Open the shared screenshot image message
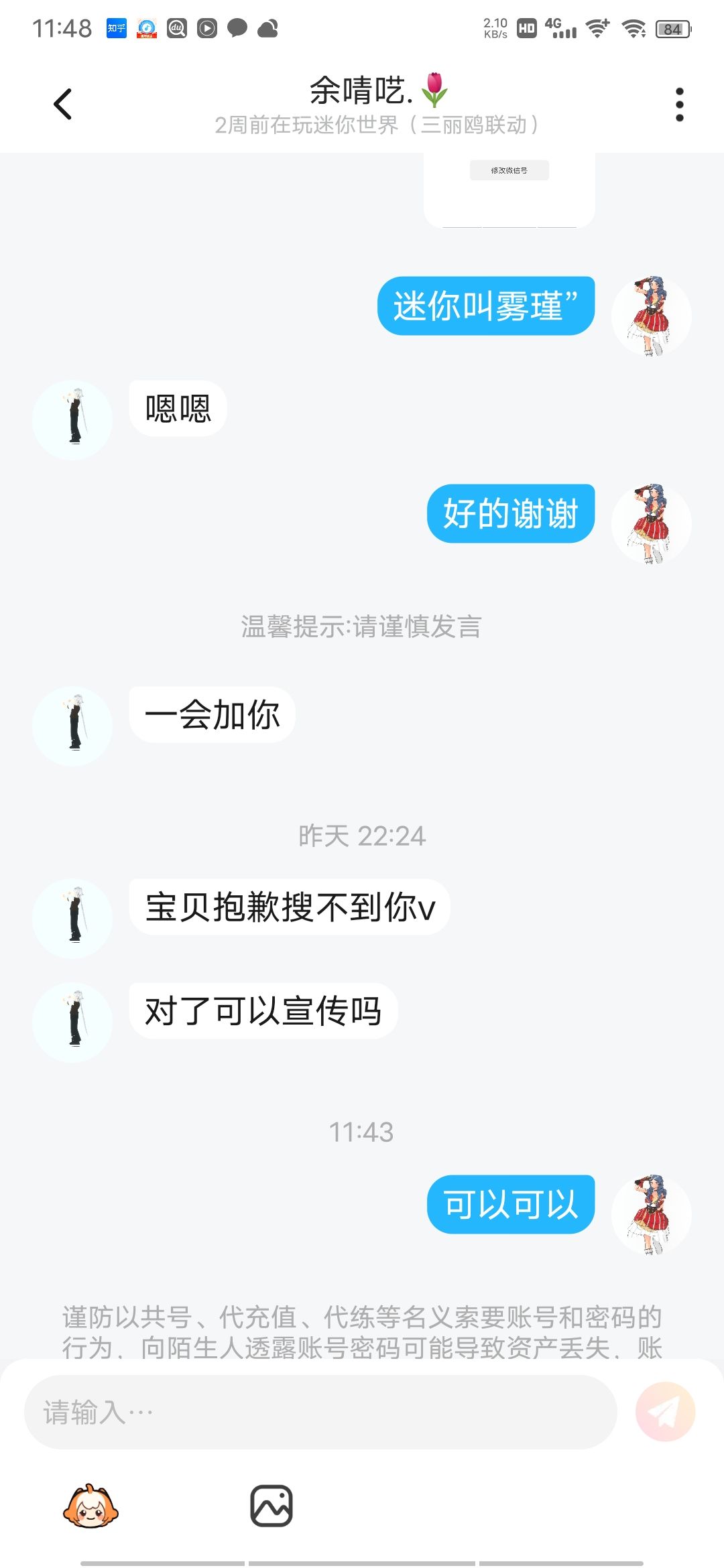Image resolution: width=724 pixels, height=1568 pixels. pyautogui.click(x=509, y=190)
